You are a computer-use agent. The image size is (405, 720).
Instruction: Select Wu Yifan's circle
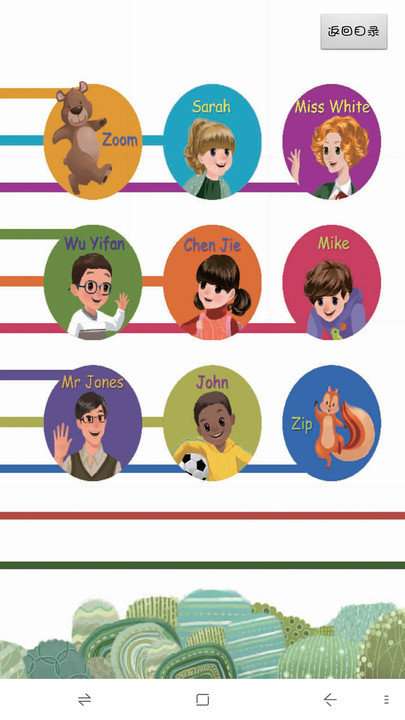(93, 282)
